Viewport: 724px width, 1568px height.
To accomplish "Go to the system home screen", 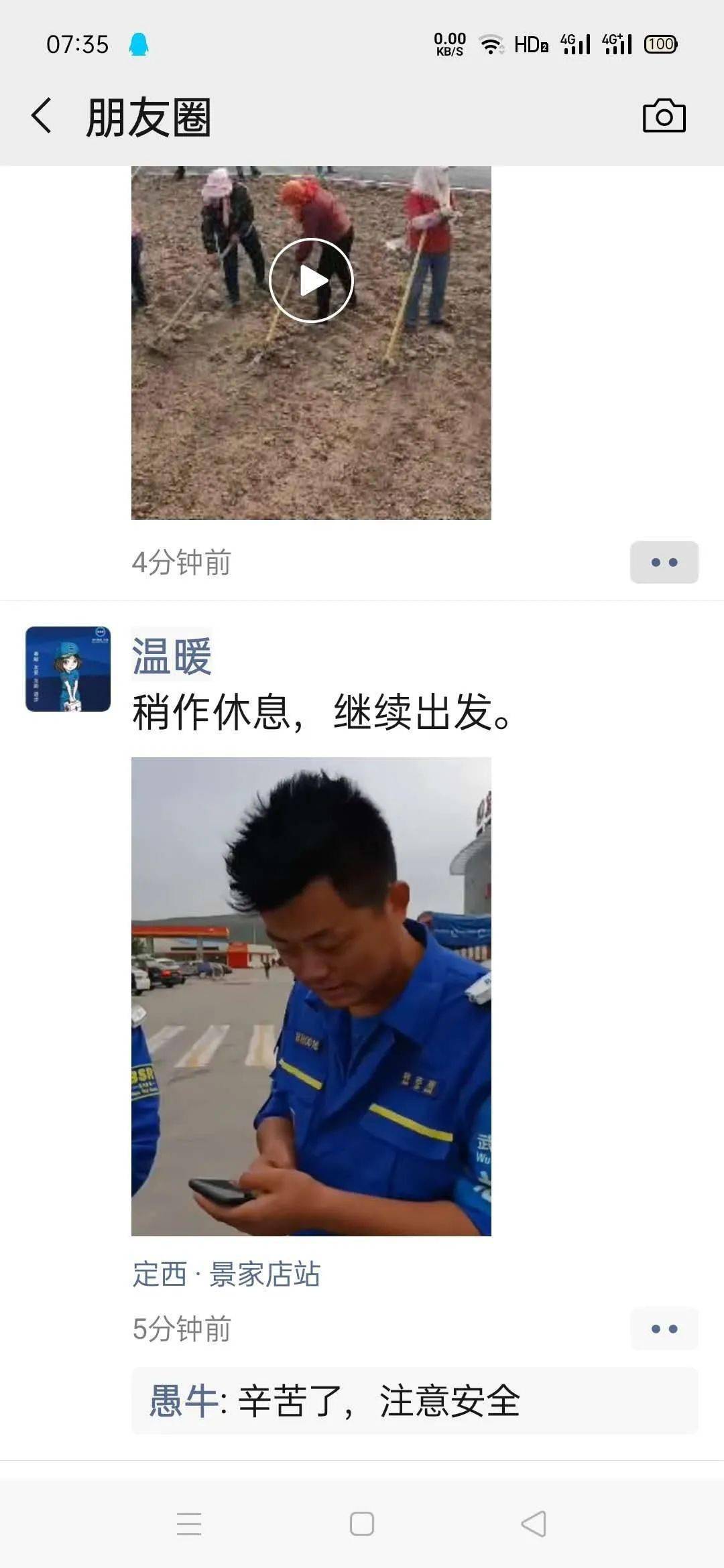I will pos(362,1524).
